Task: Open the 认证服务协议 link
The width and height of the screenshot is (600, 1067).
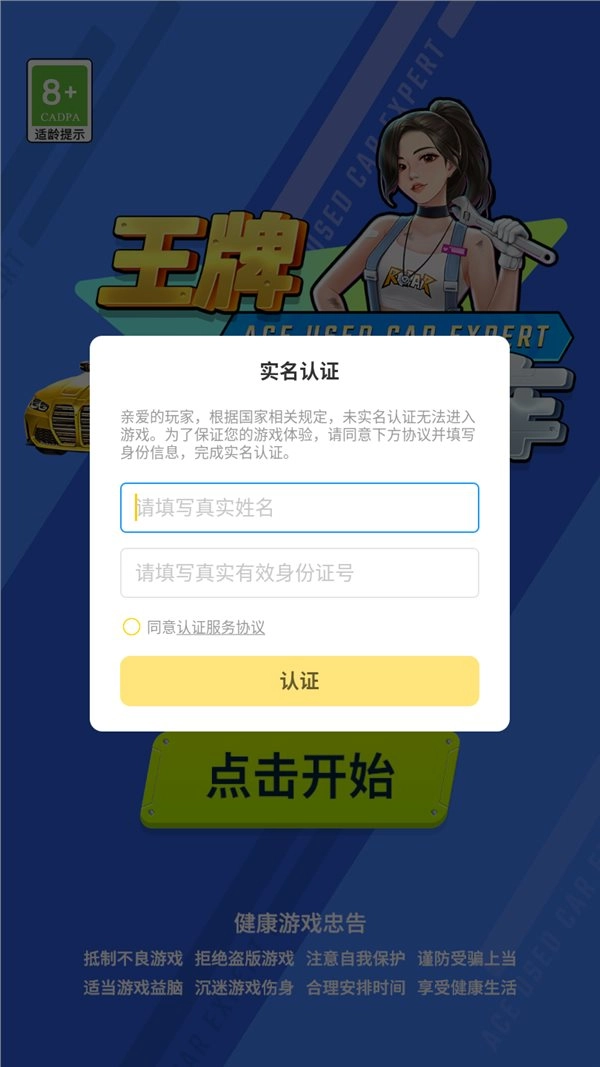Action: point(221,628)
